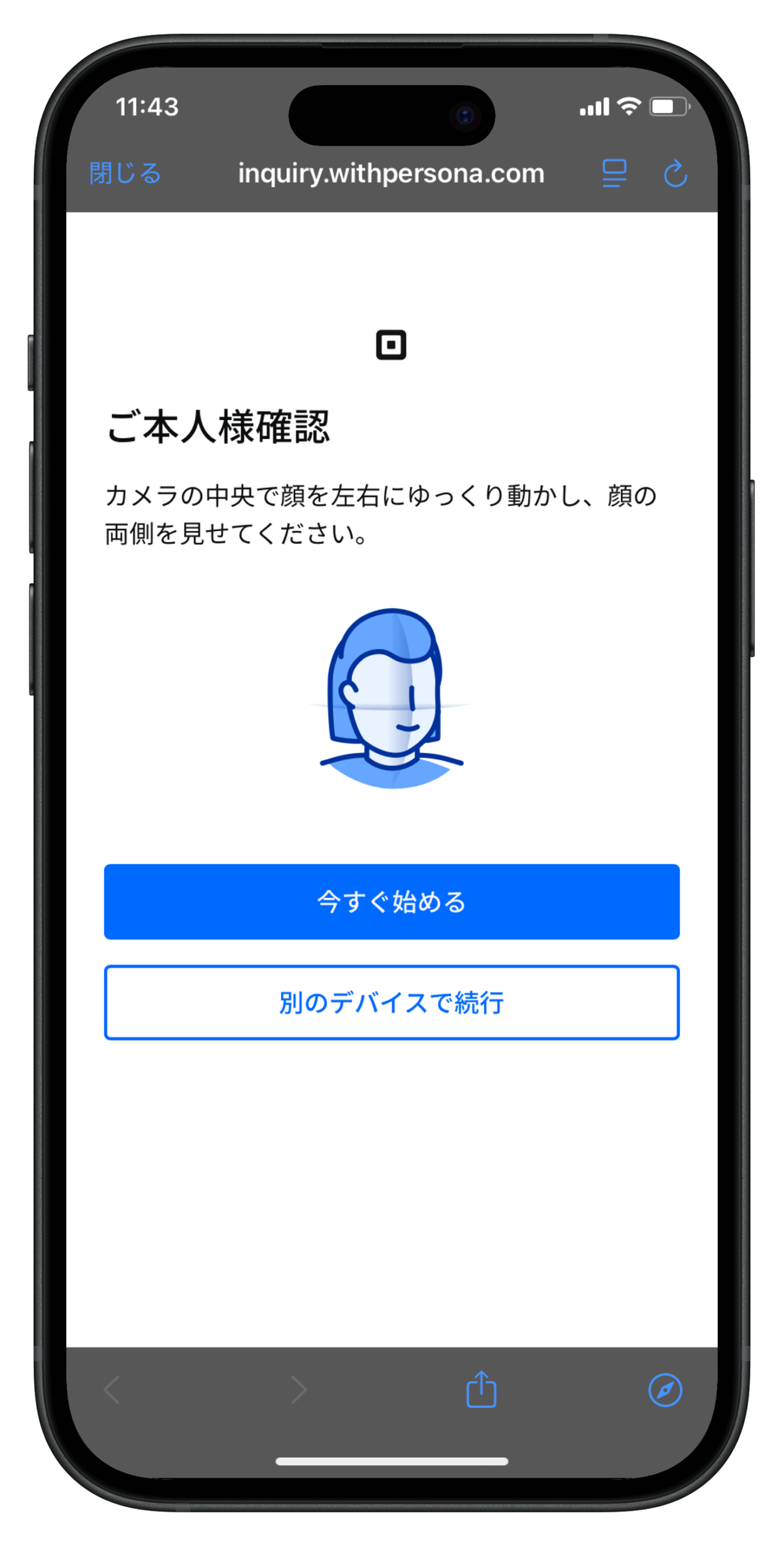
Task: Select 別のデバイスで続行 to continue elsewhere
Action: [x=392, y=1002]
